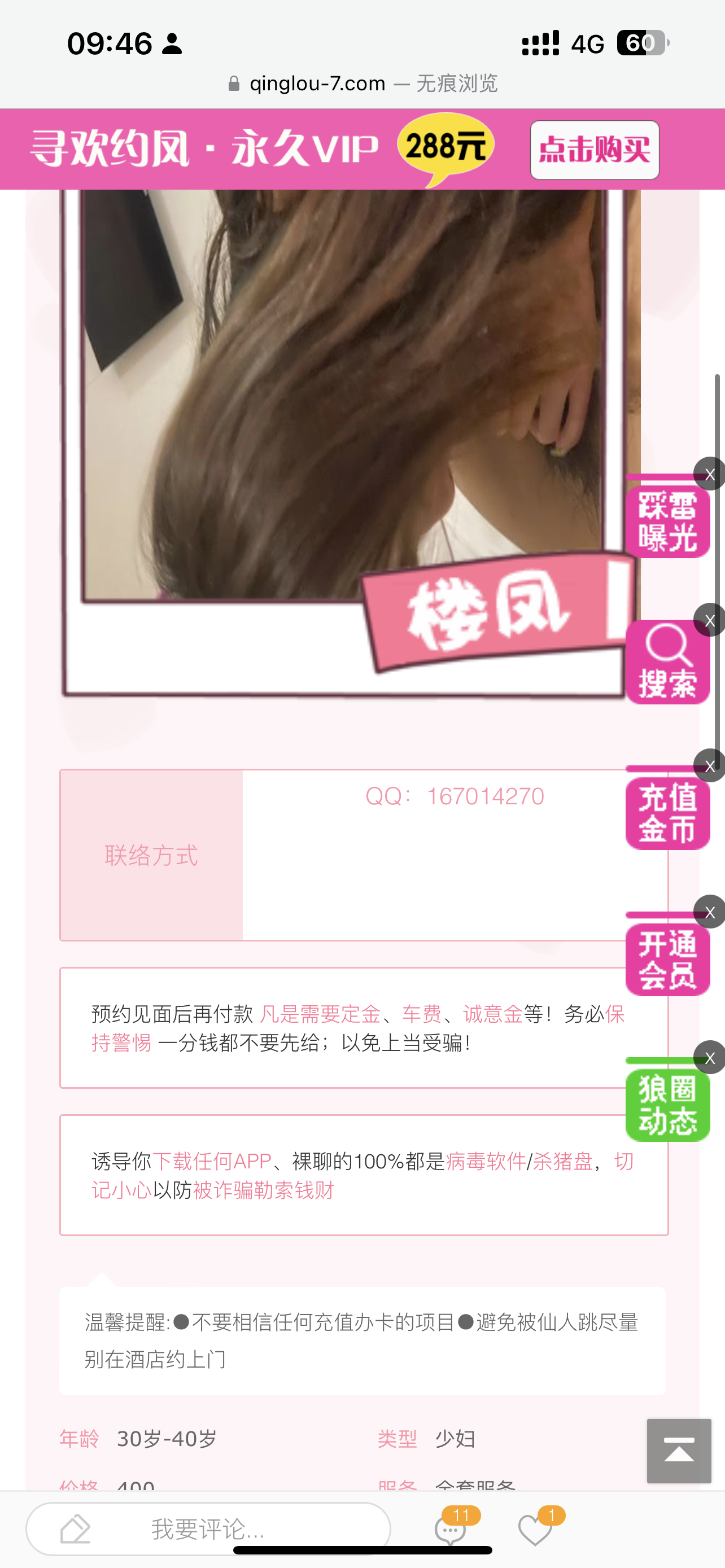725x1568 pixels.
Task: Tap the 我要评论 comment input field
Action: pyautogui.click(x=208, y=1528)
